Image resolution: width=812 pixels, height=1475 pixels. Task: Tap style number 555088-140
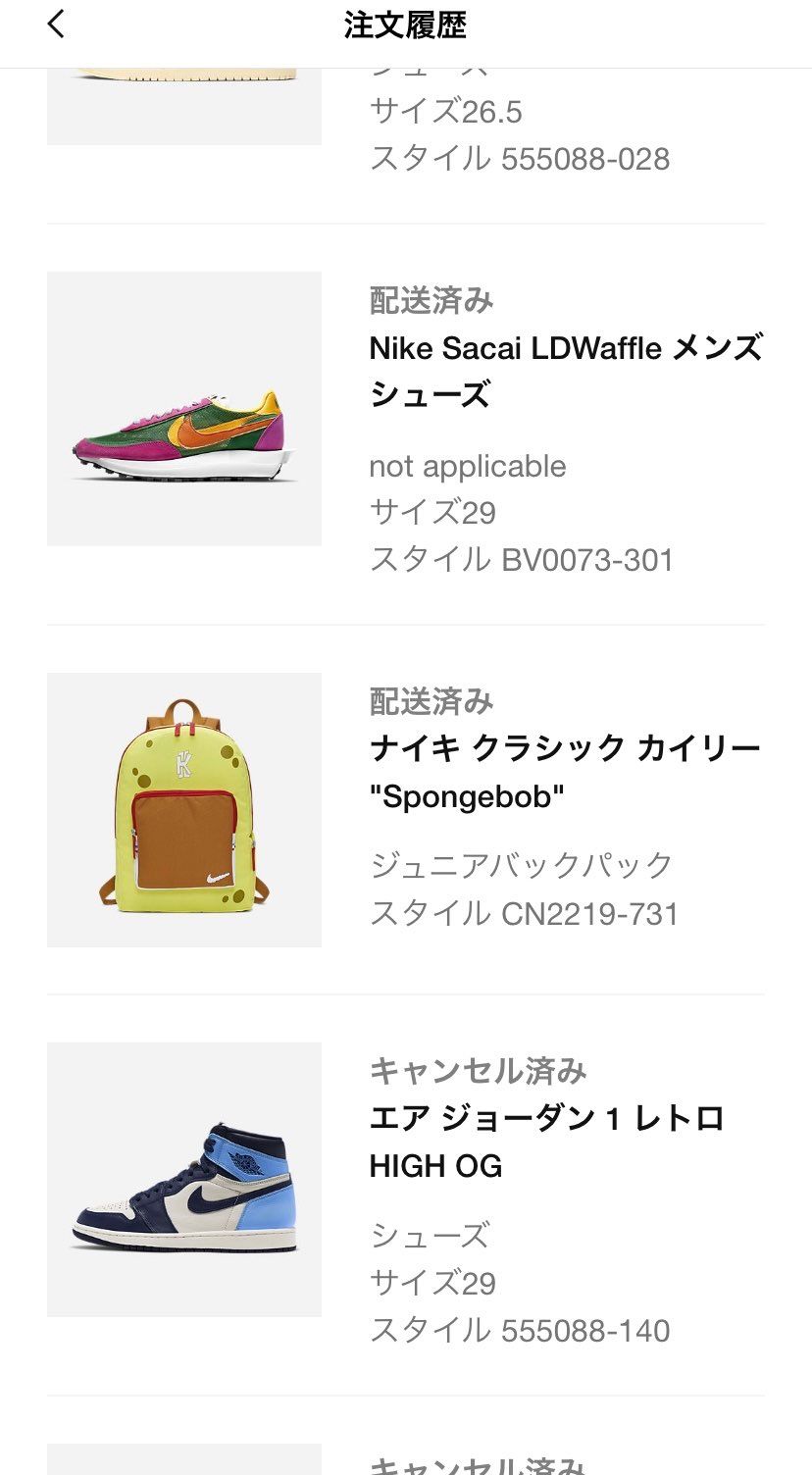(520, 1330)
